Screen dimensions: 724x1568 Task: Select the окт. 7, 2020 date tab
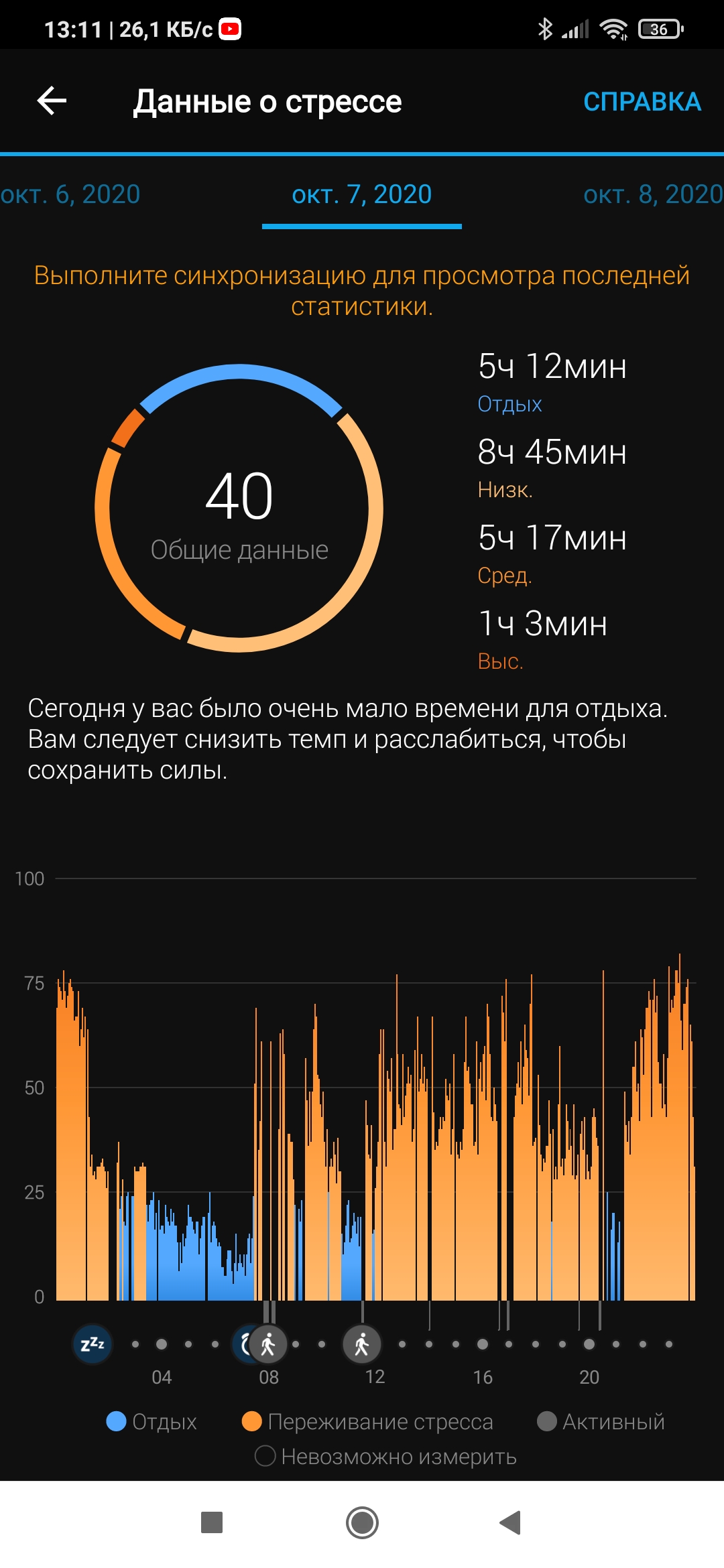[x=361, y=195]
